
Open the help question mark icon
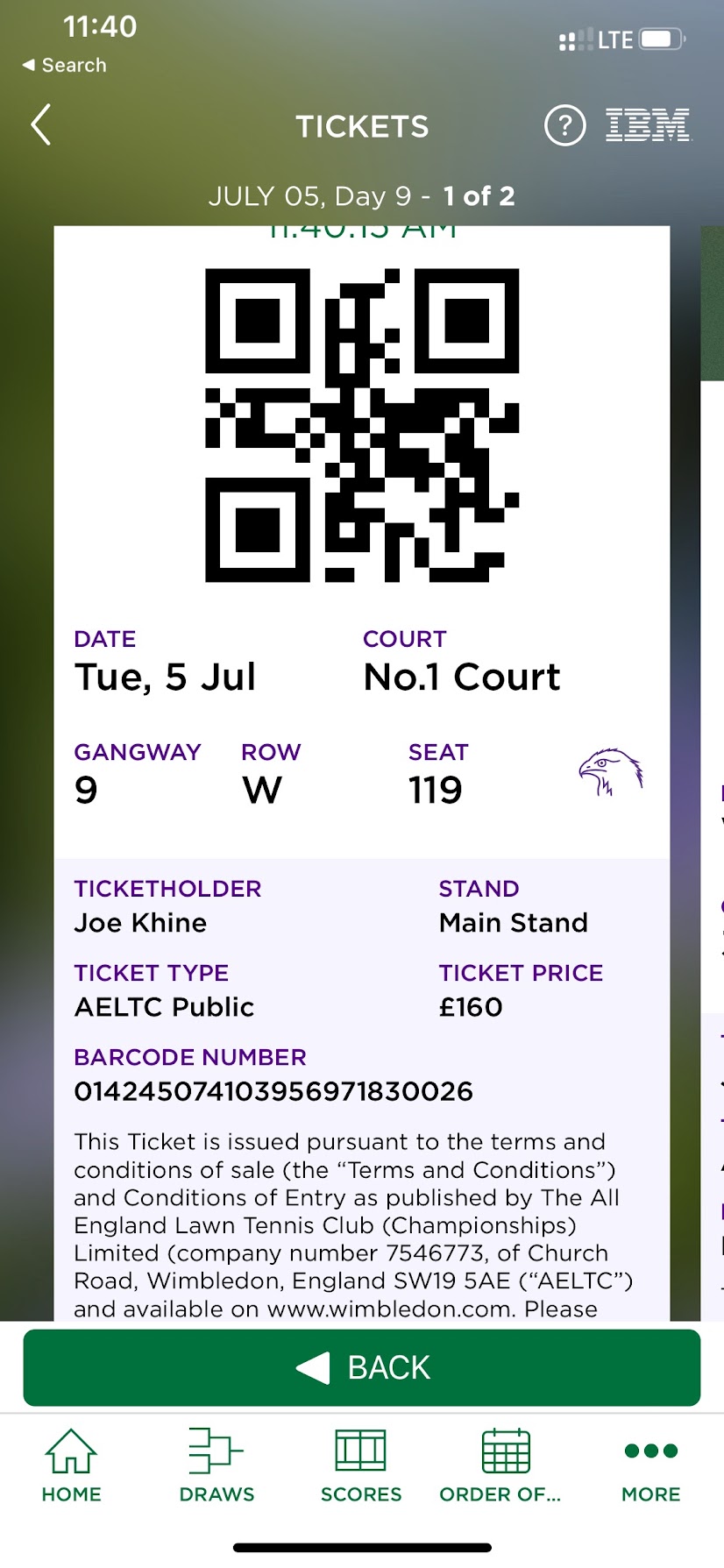(564, 126)
